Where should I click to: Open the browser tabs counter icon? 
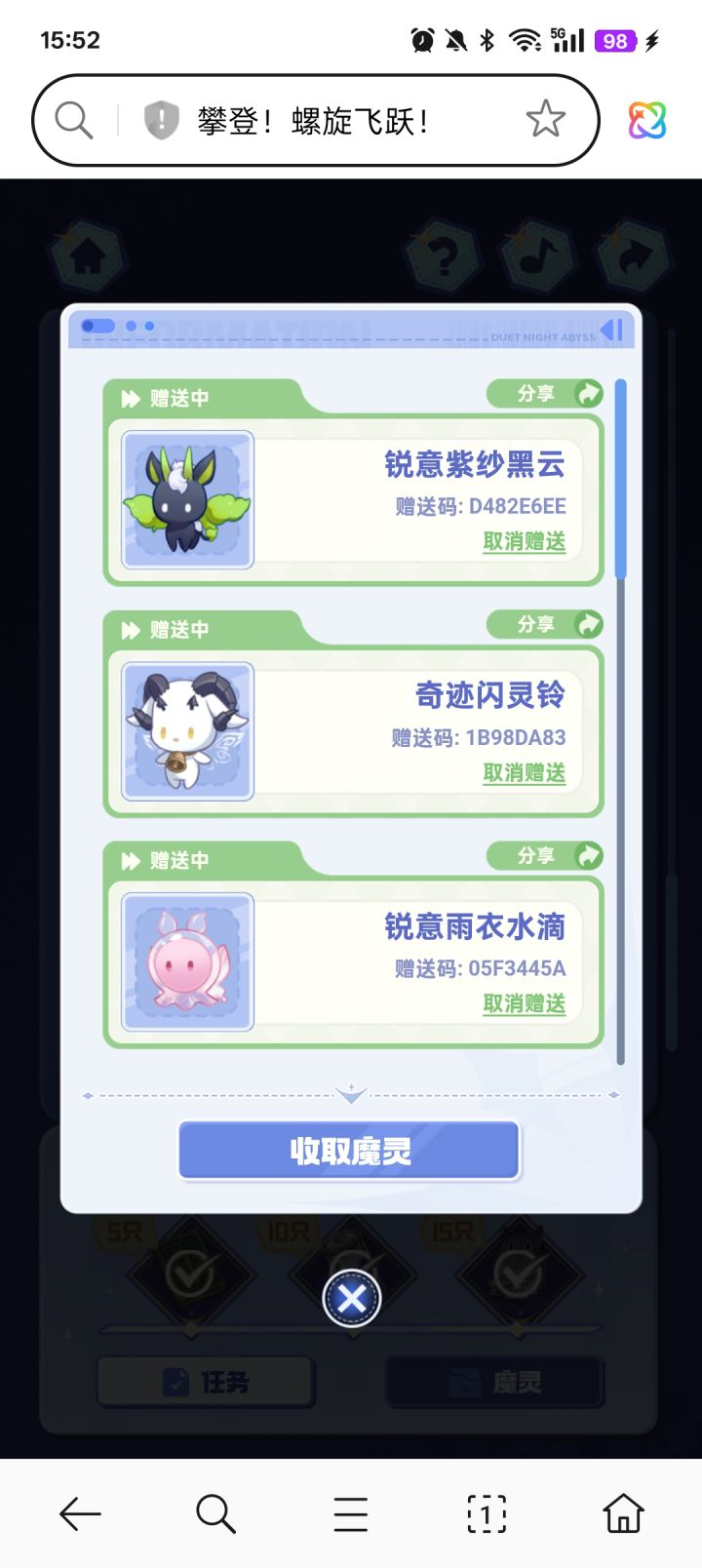coord(486,1513)
